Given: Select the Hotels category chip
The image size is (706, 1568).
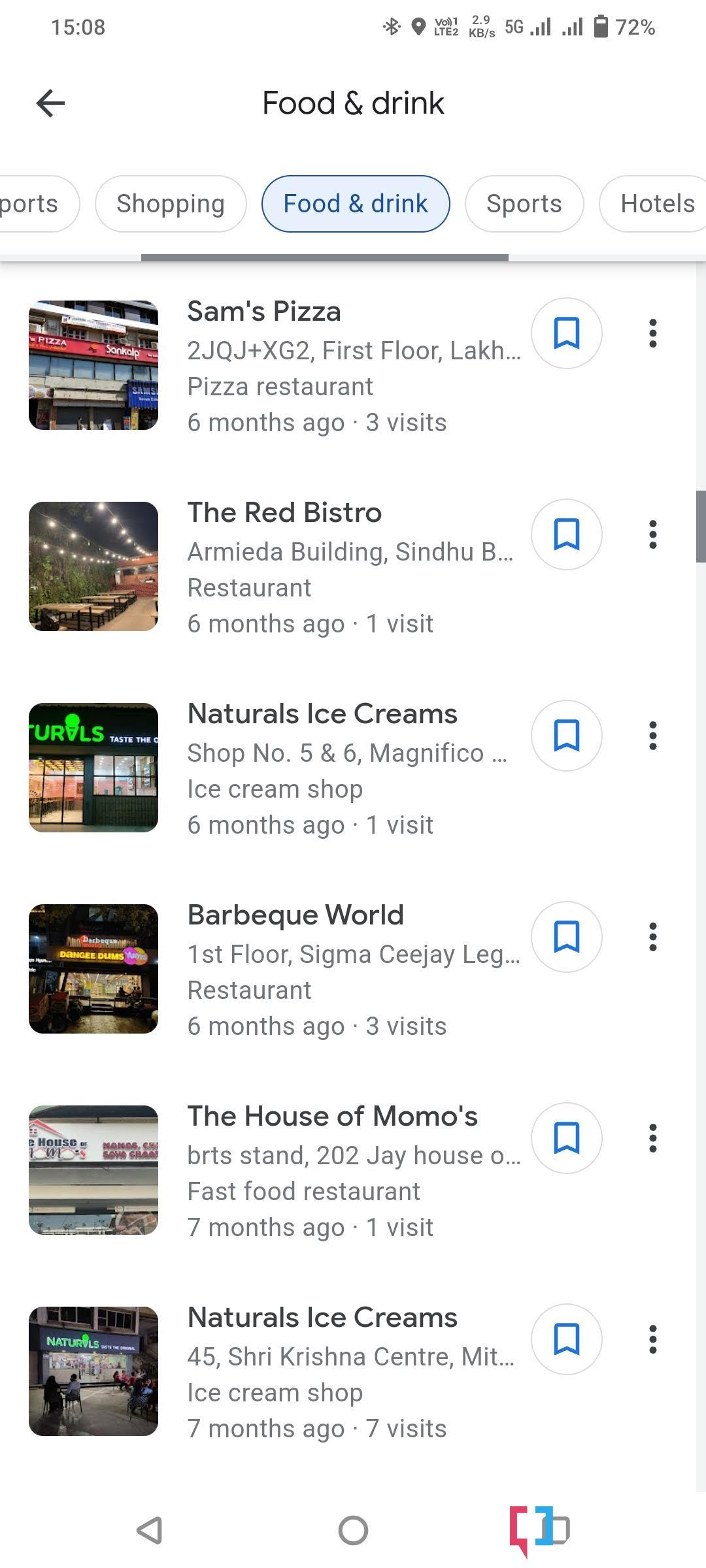Looking at the screenshot, I should pyautogui.click(x=657, y=203).
